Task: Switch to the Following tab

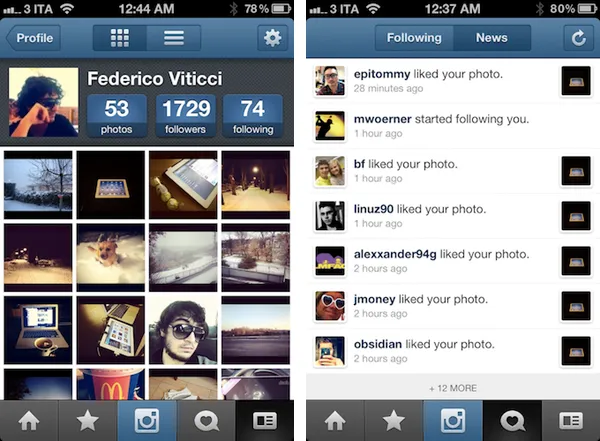Action: [x=414, y=38]
